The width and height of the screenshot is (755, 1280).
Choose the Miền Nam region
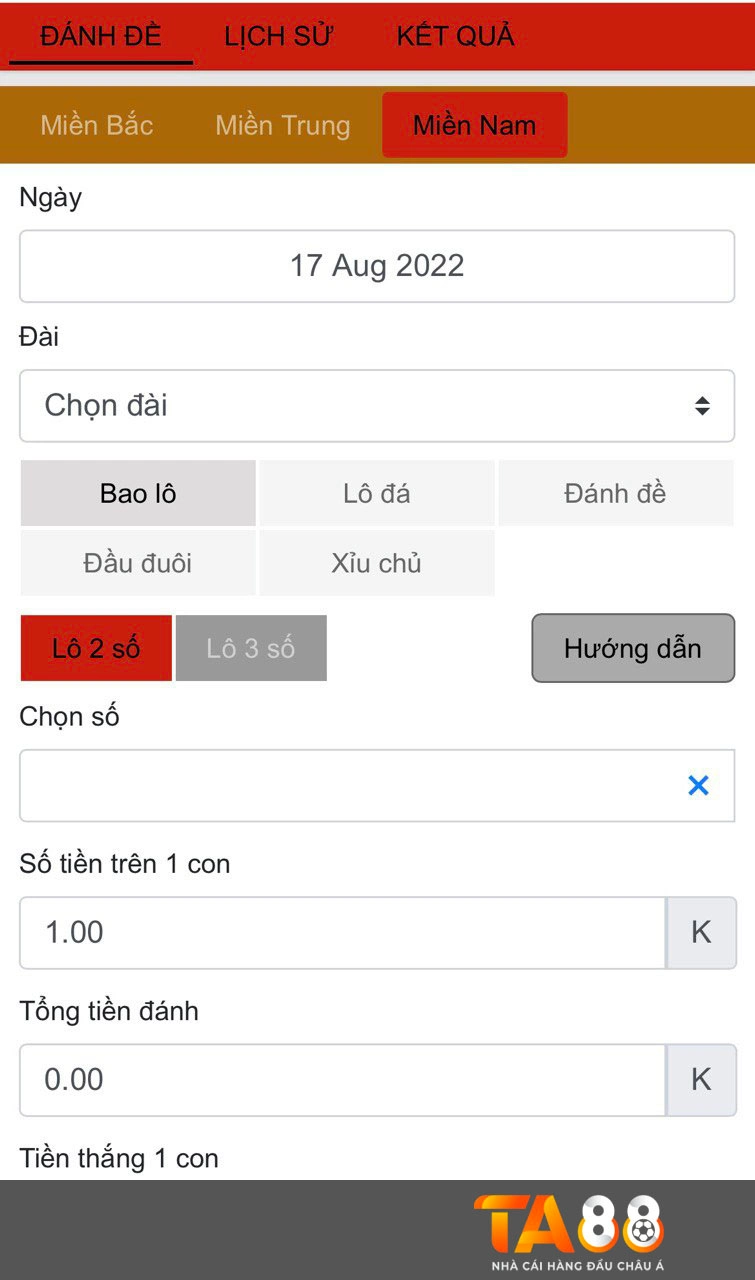click(x=474, y=126)
